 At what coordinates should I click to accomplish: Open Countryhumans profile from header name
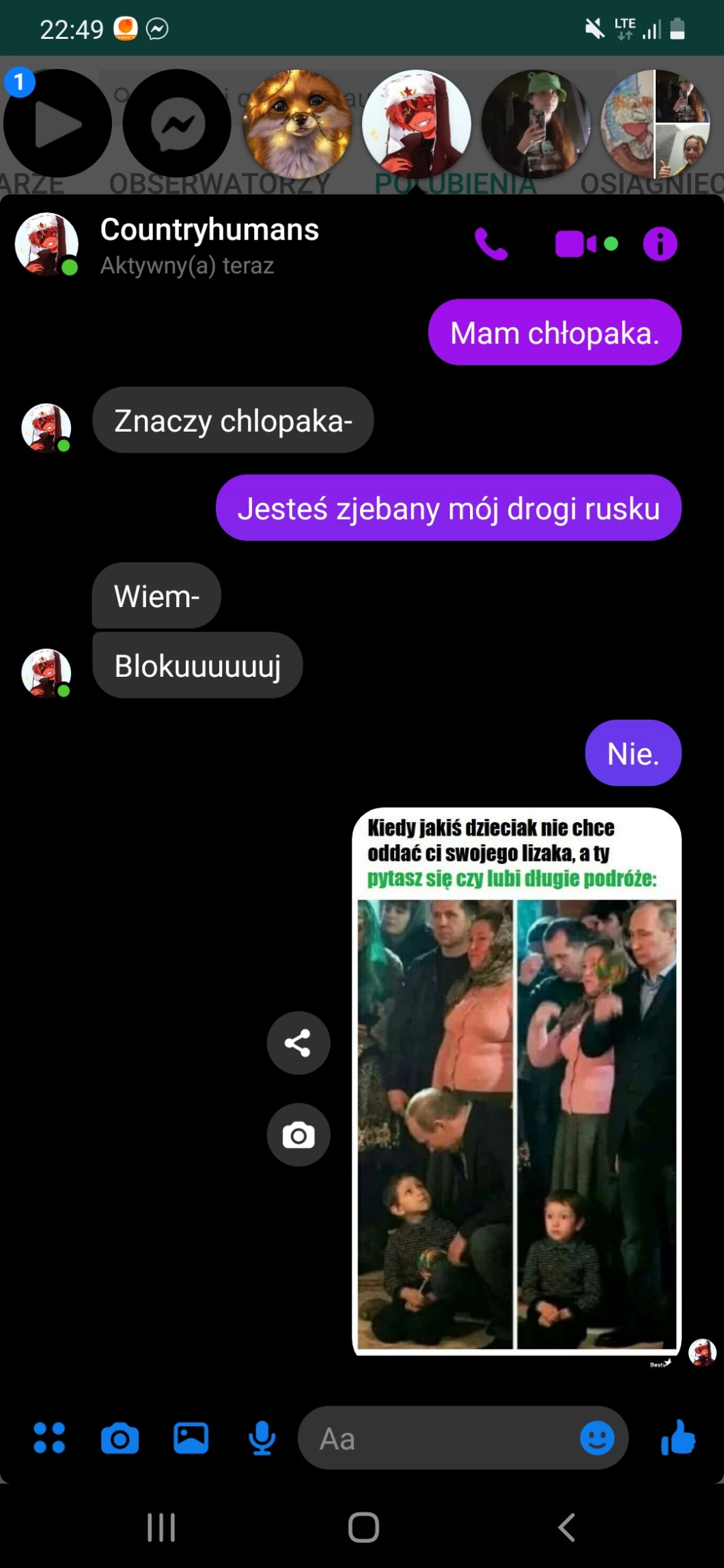click(x=209, y=230)
